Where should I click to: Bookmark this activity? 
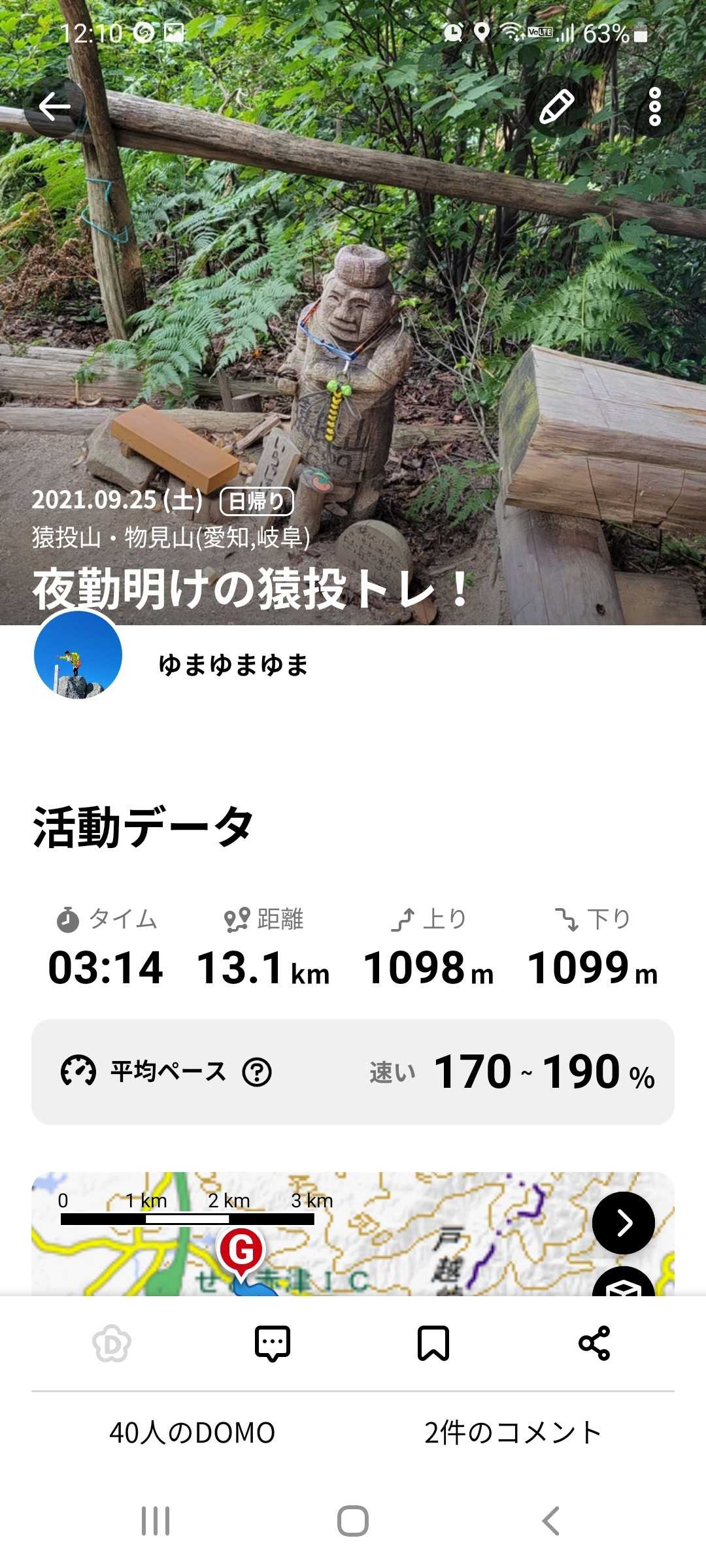433,1344
